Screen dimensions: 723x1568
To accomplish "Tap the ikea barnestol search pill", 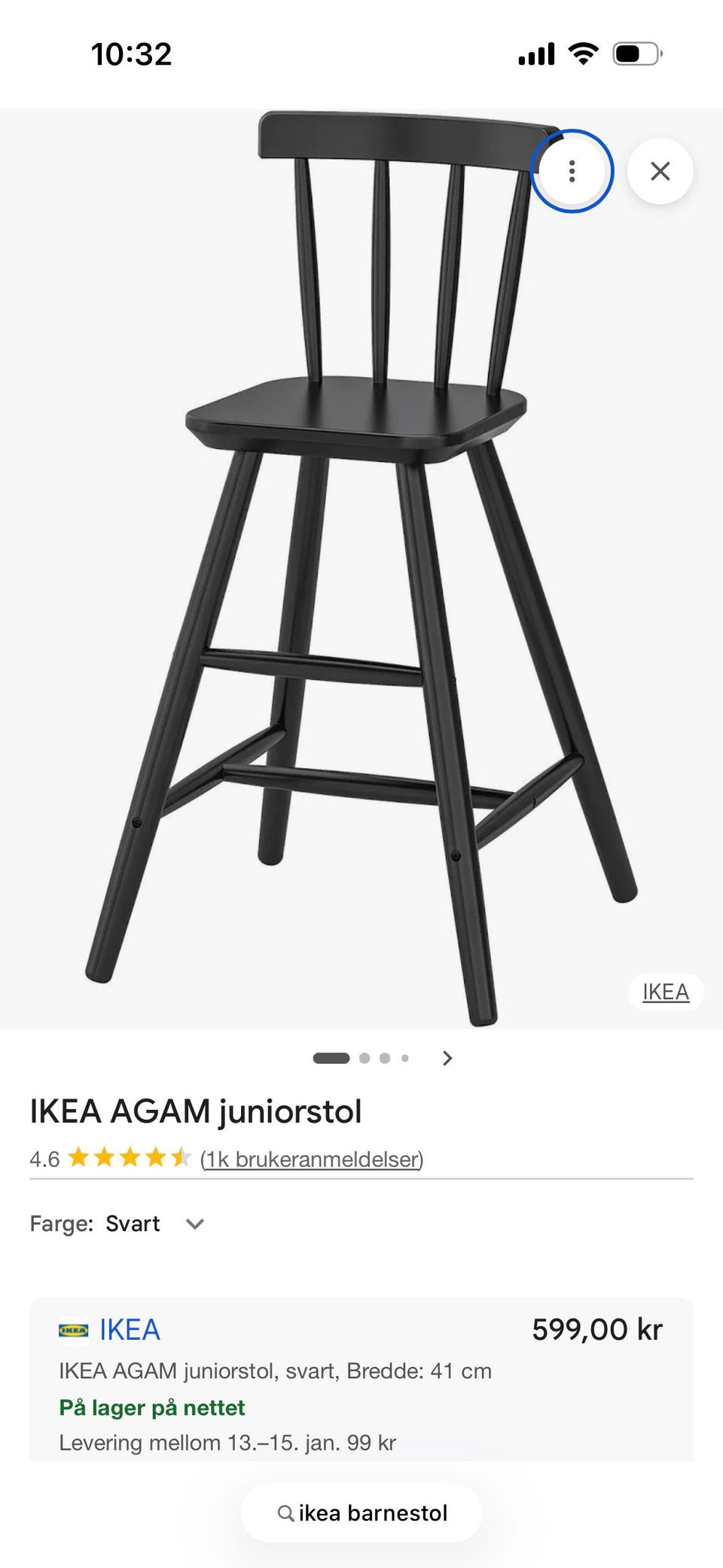I will pyautogui.click(x=361, y=1513).
